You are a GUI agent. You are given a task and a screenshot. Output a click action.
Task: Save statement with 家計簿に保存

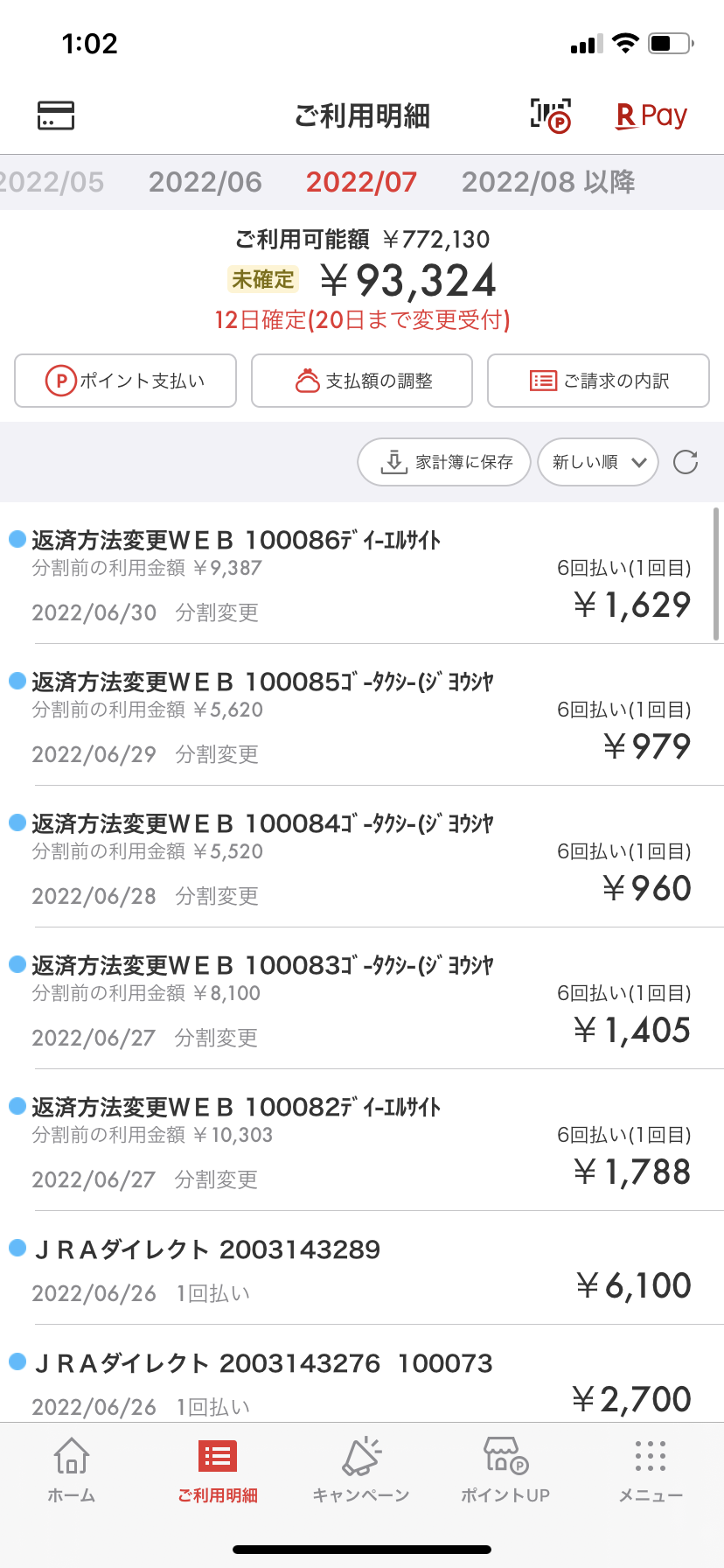pos(444,462)
